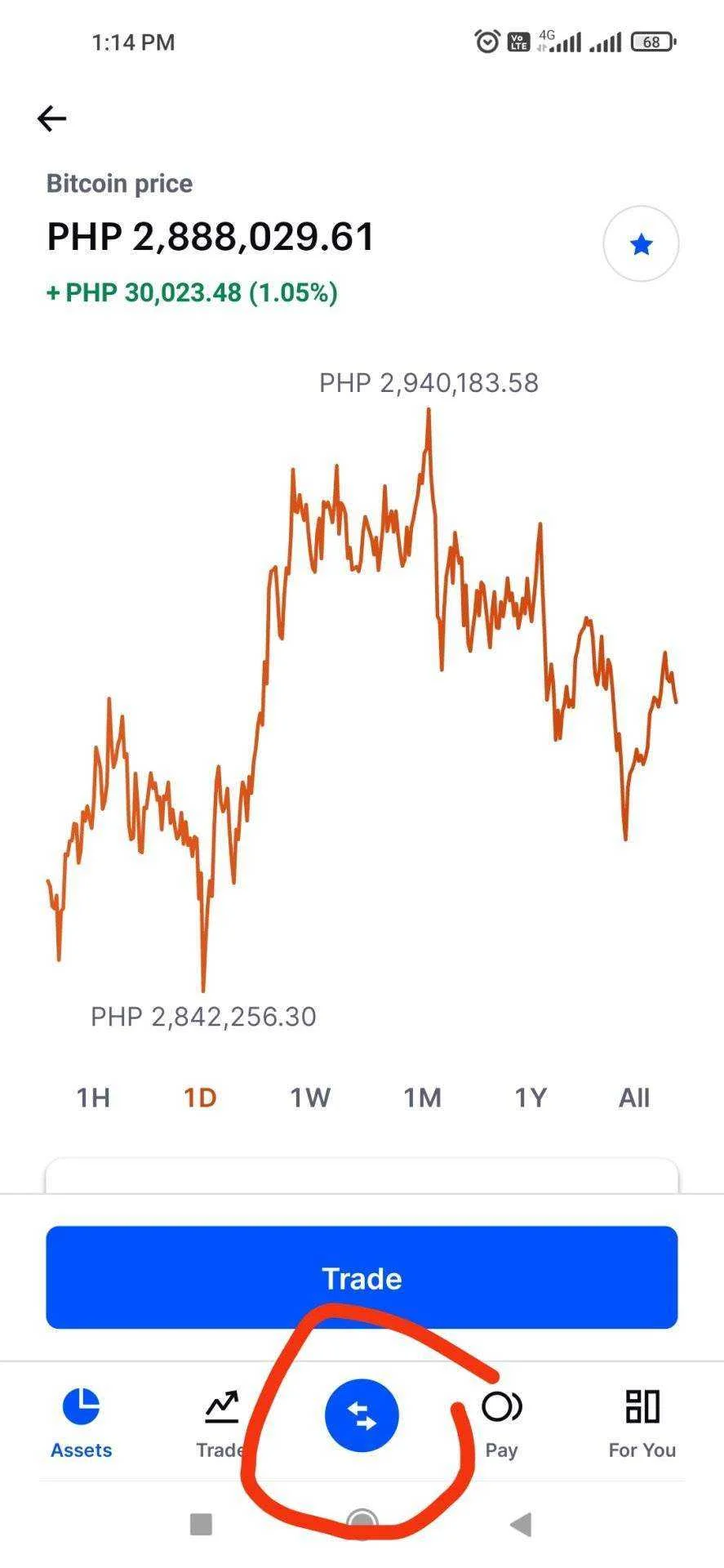
Task: Select the 1H chart range
Action: pos(93,1098)
